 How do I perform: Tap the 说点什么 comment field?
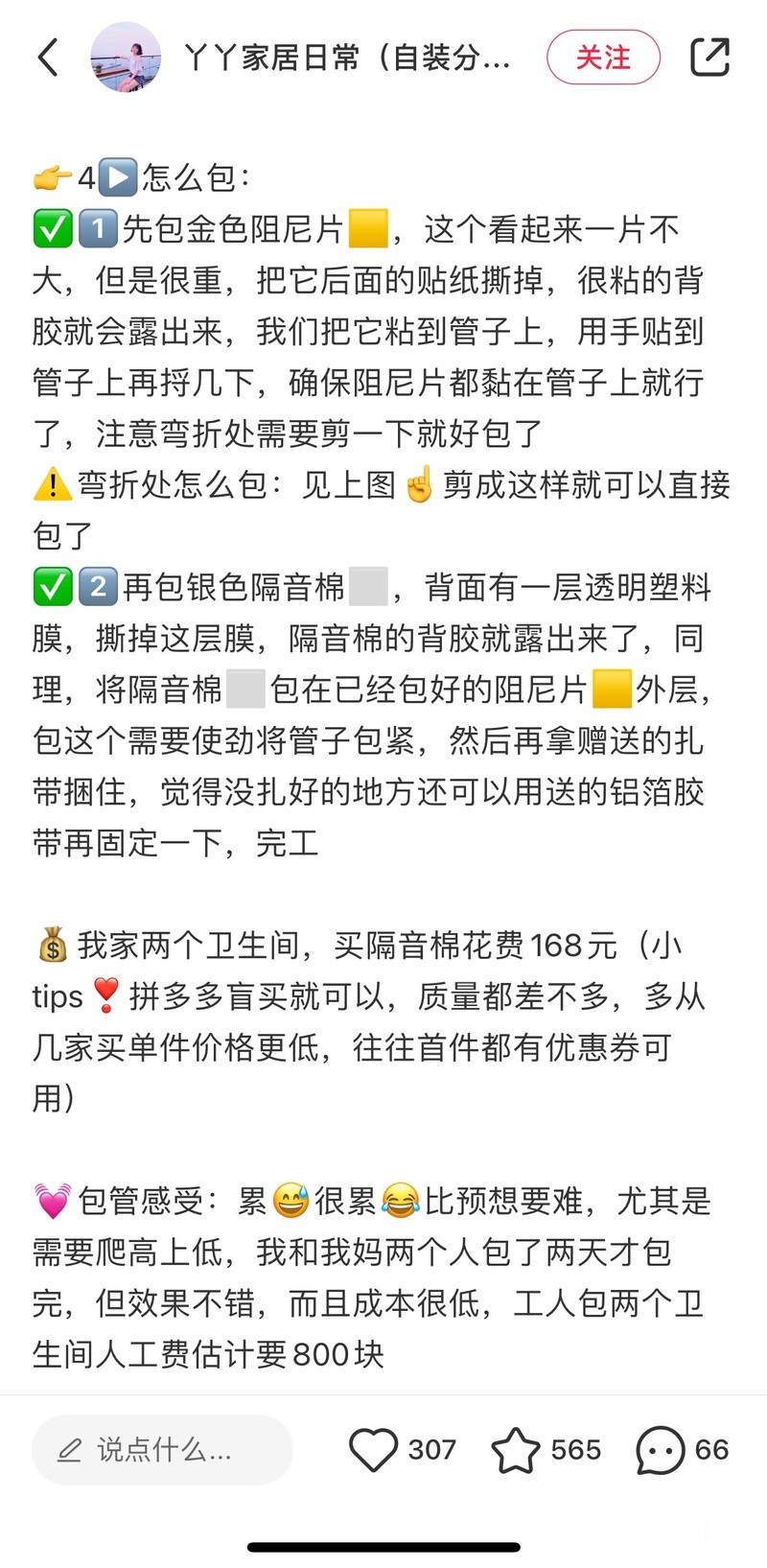point(162,1449)
